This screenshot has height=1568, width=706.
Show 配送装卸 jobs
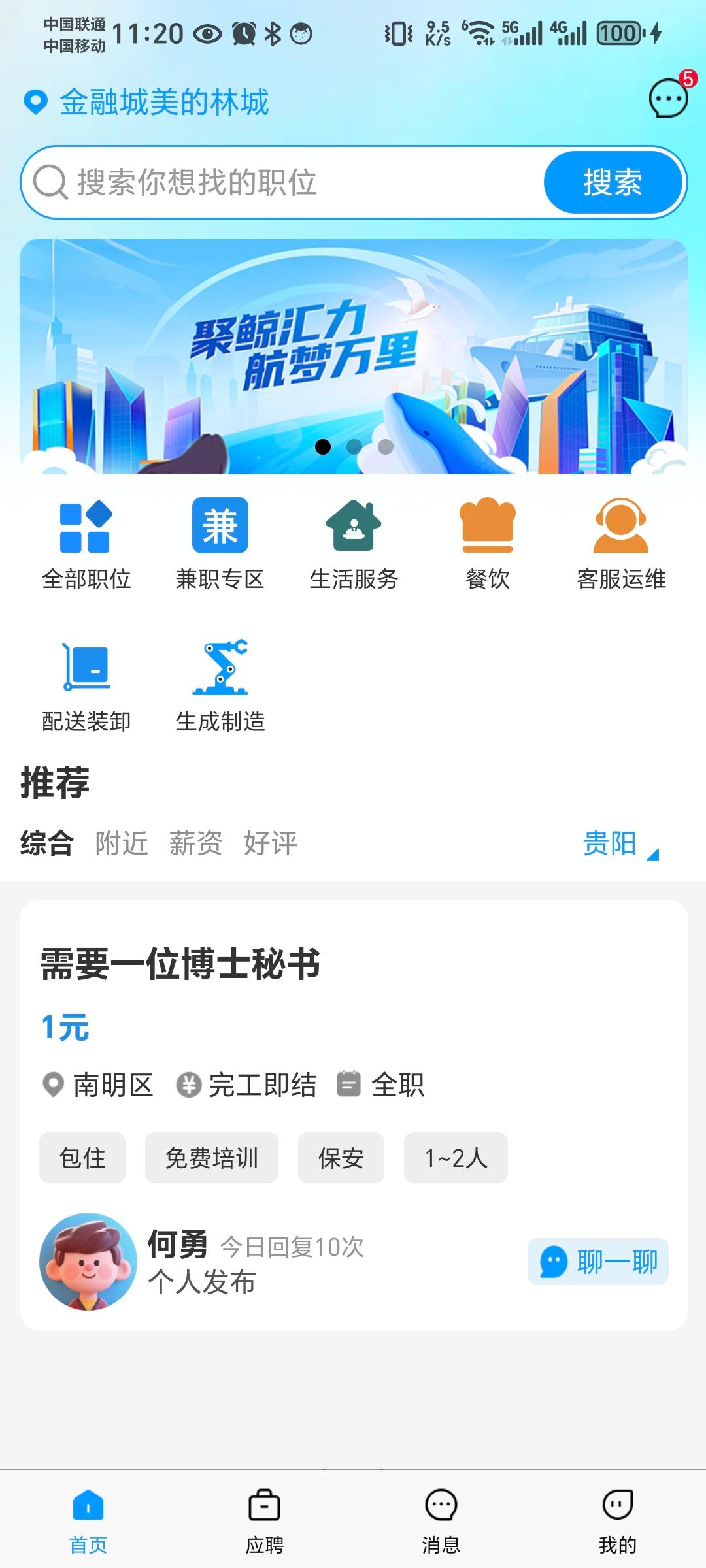(x=86, y=686)
